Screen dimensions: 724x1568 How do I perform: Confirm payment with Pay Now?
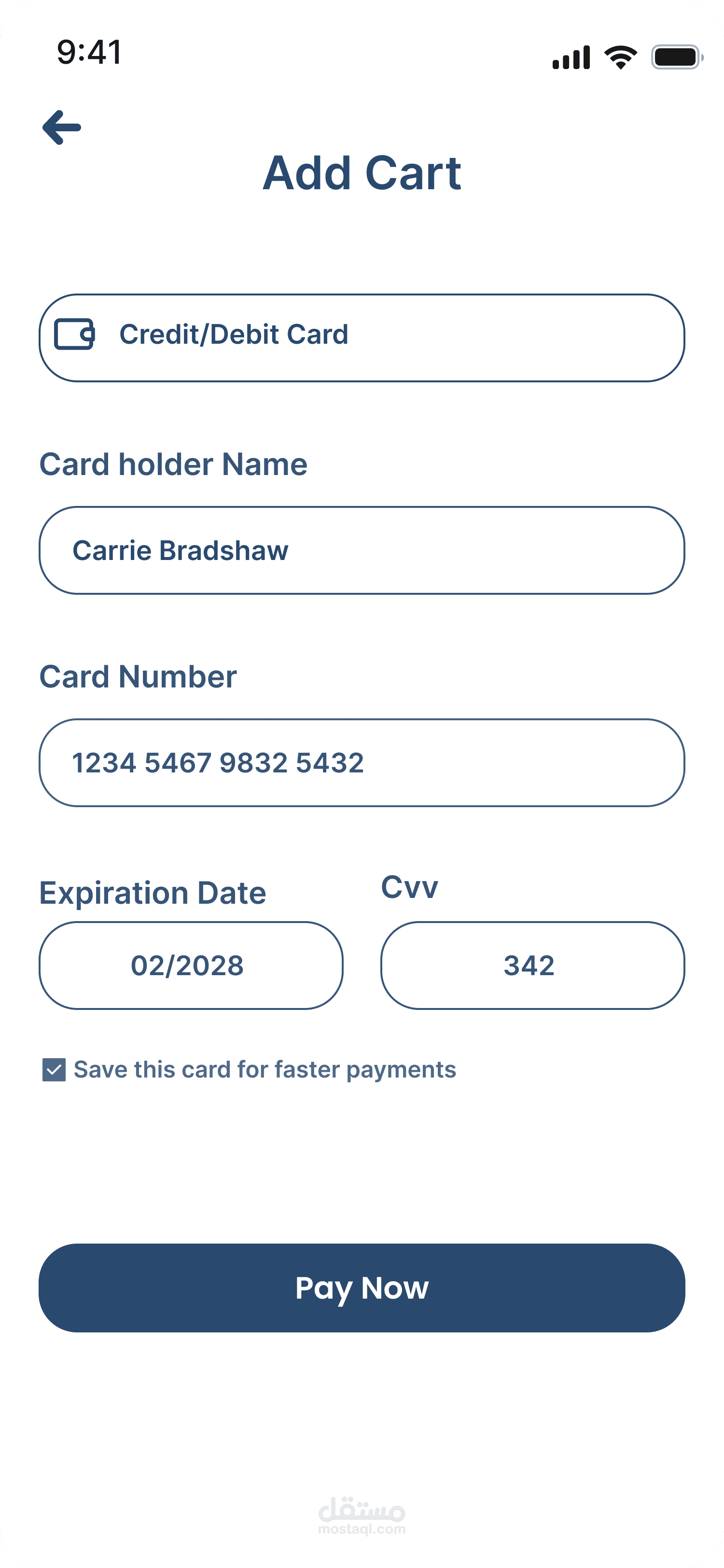point(362,1288)
